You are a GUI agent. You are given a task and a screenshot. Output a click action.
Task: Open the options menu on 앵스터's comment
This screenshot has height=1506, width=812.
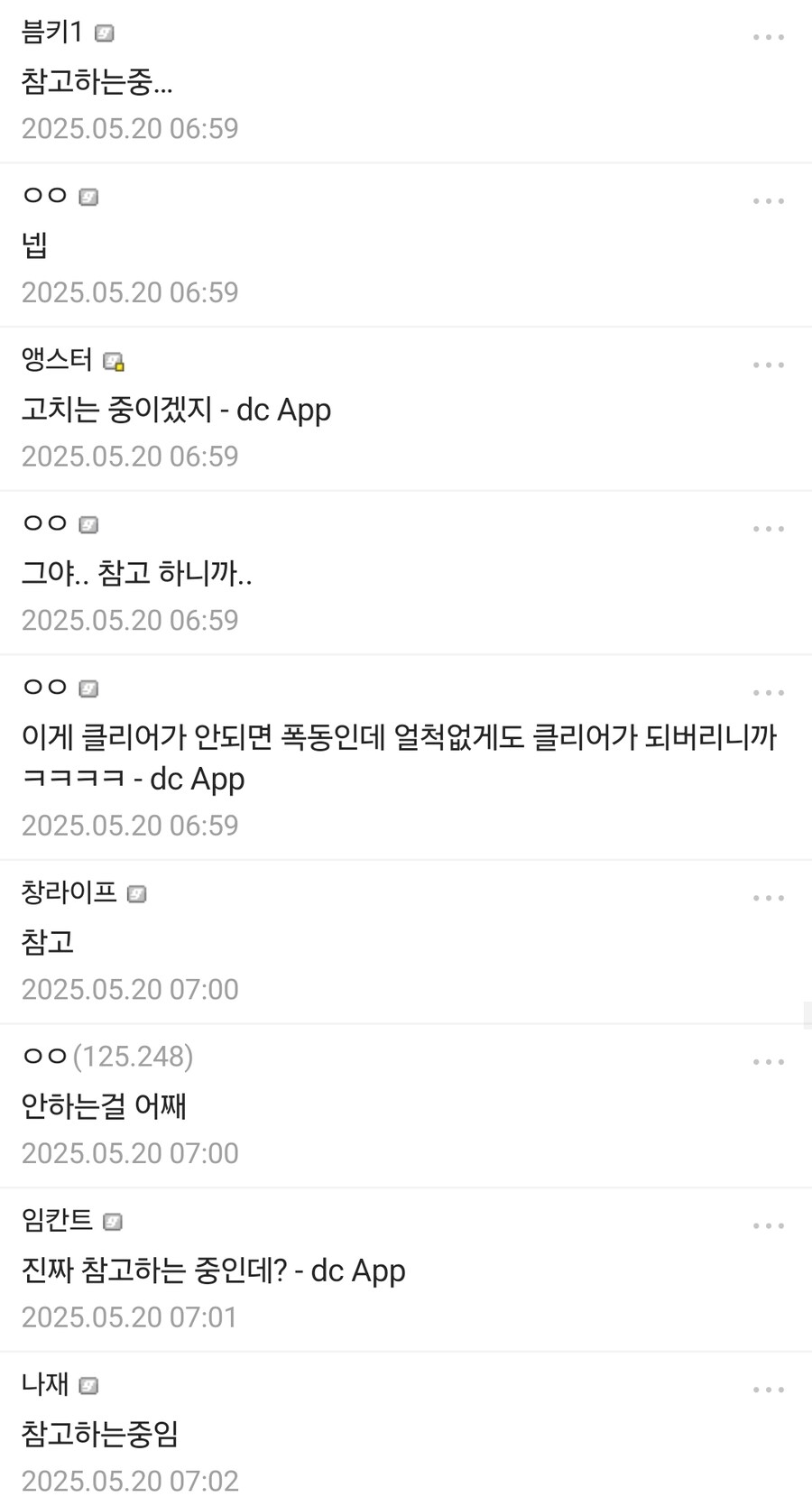(768, 365)
